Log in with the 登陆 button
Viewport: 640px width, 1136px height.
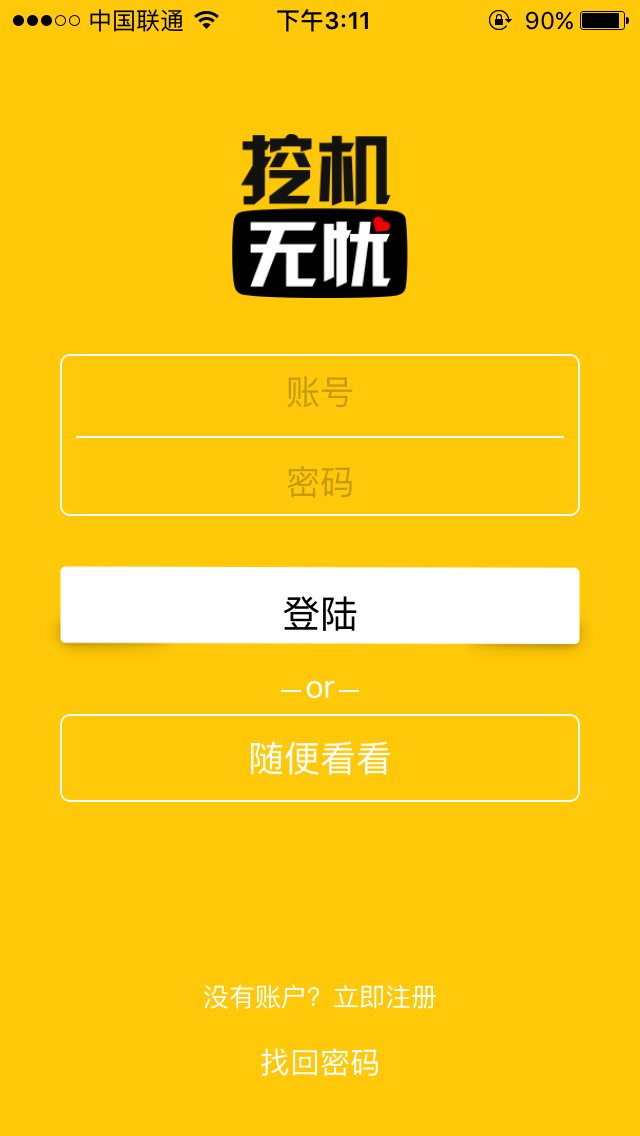pos(320,606)
